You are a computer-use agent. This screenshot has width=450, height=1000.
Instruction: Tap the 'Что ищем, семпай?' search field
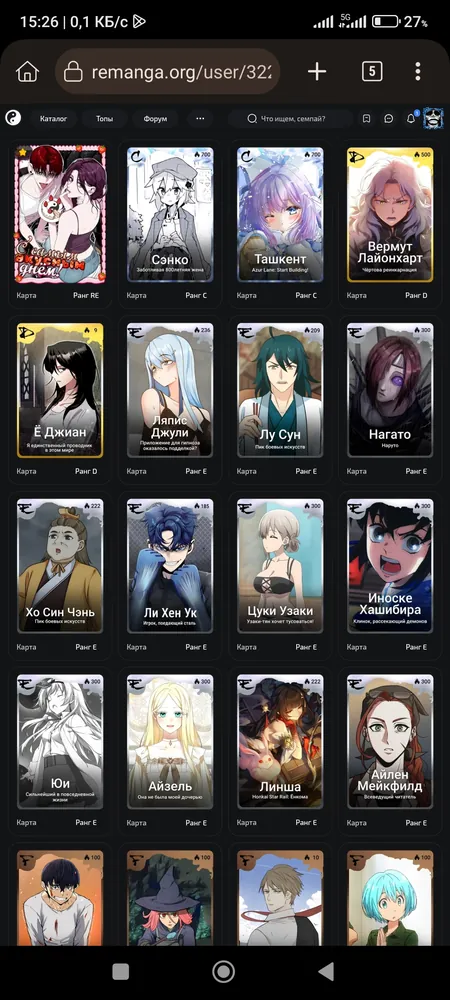click(291, 119)
